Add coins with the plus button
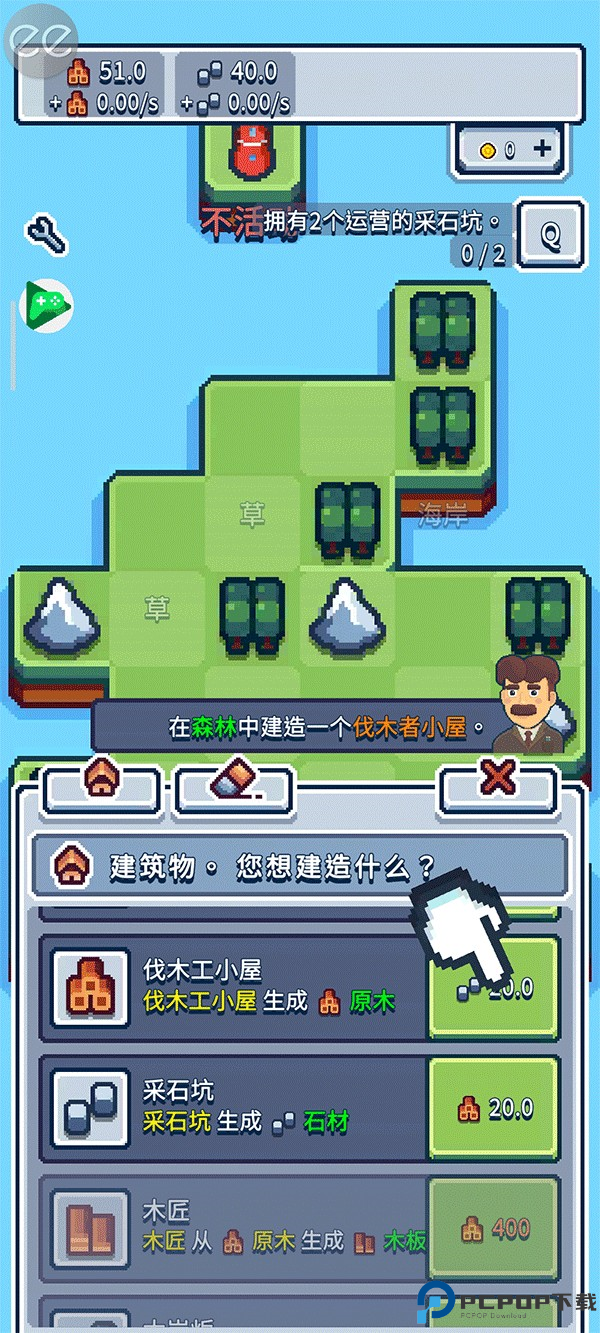 (543, 150)
